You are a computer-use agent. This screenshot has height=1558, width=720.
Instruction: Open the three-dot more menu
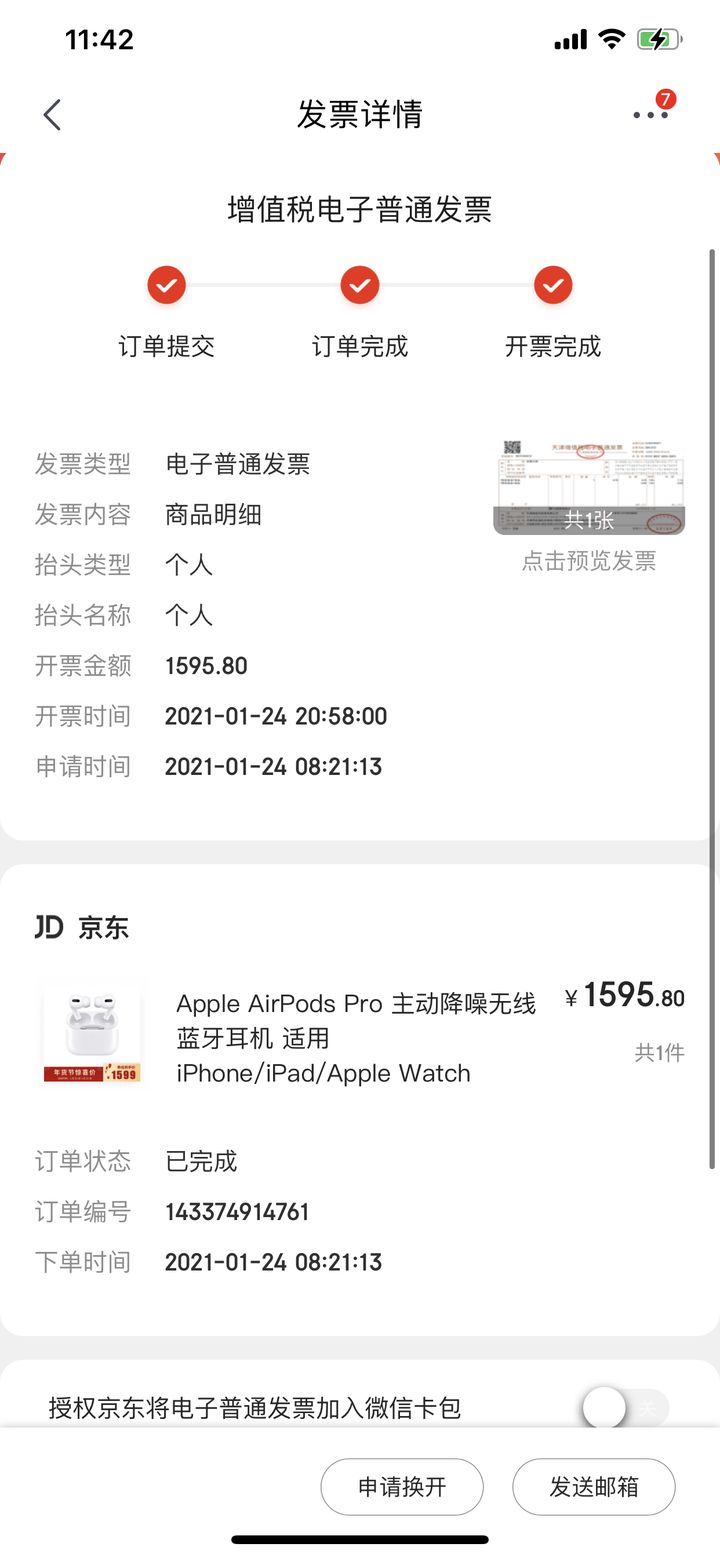click(x=650, y=115)
